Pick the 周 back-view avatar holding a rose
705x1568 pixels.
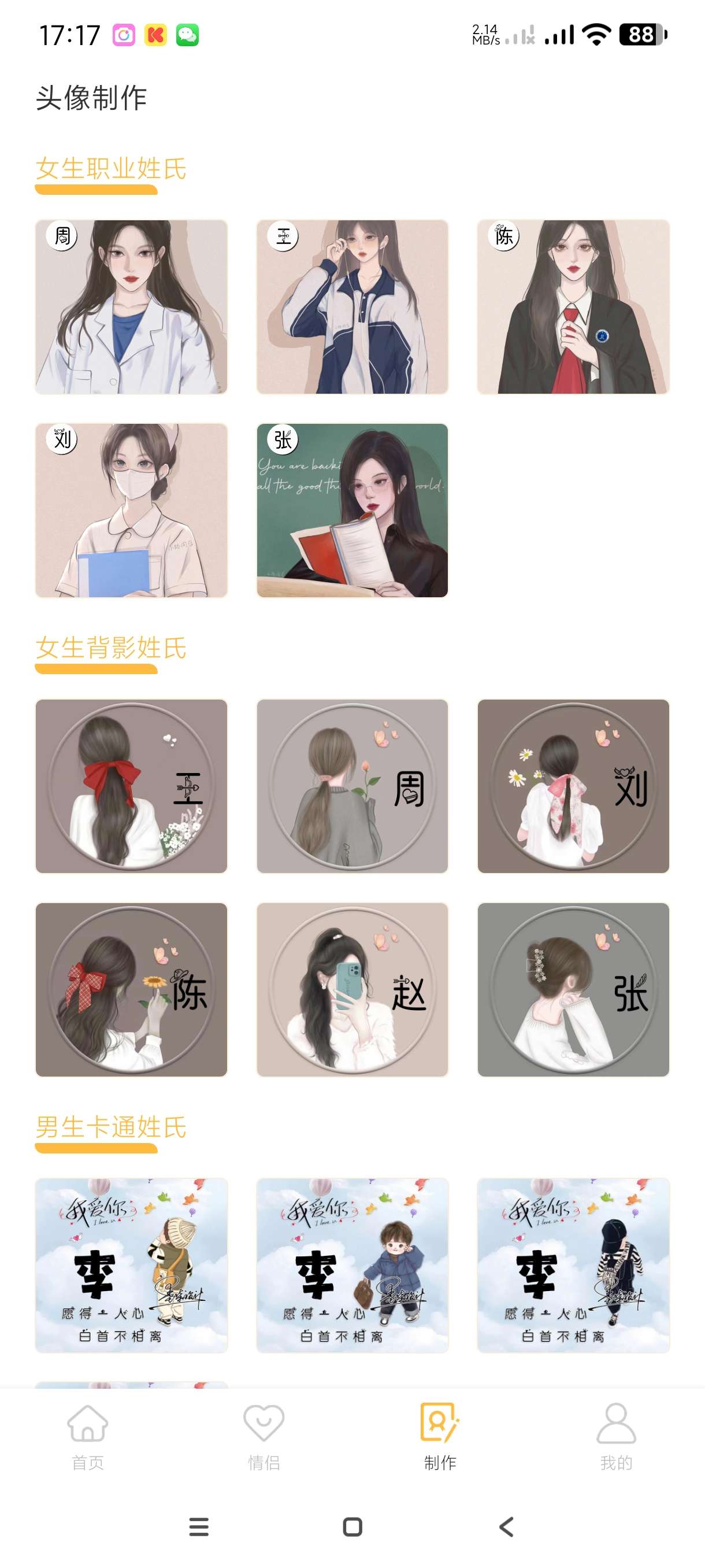click(x=352, y=786)
